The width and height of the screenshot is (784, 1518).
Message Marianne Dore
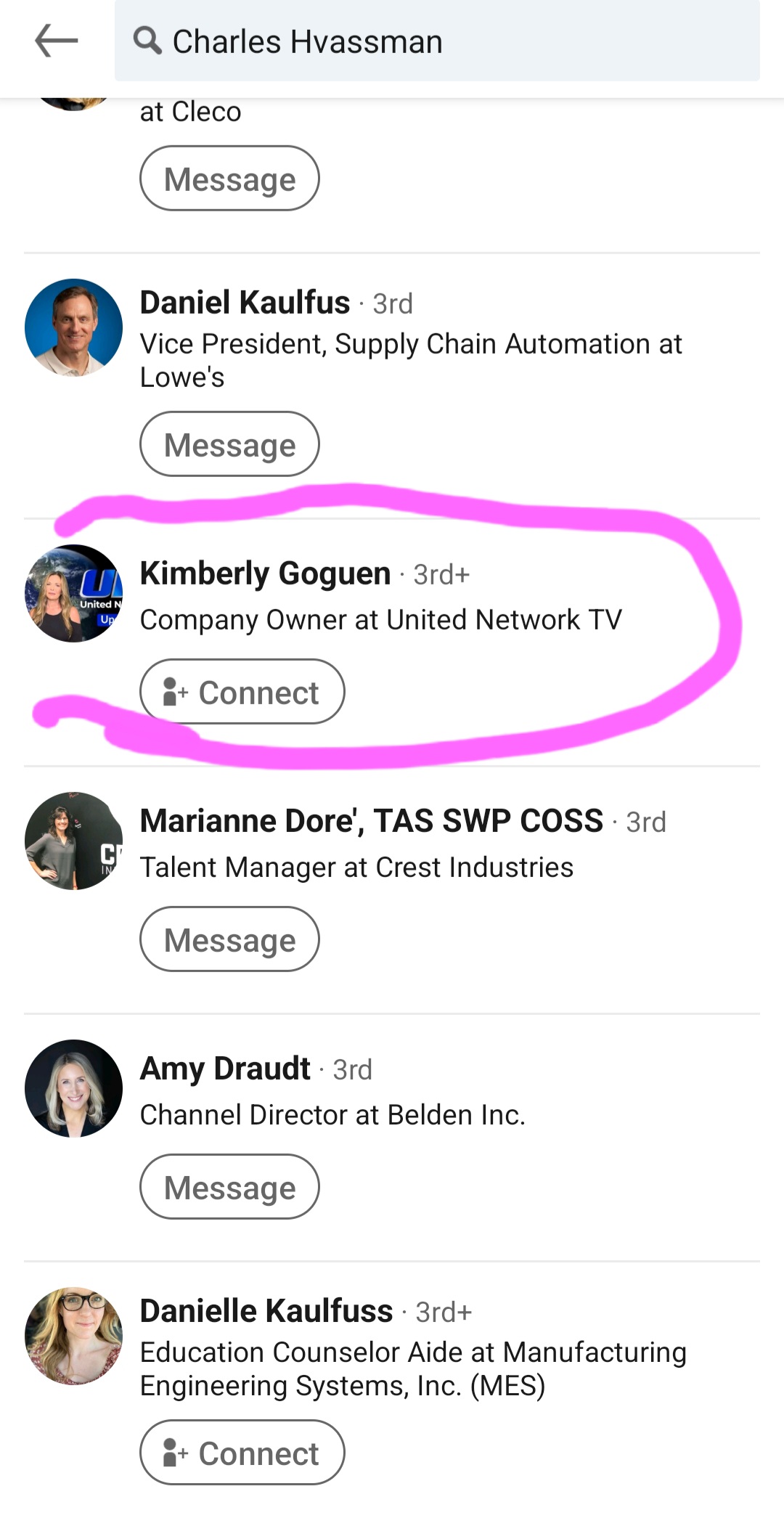tap(229, 939)
